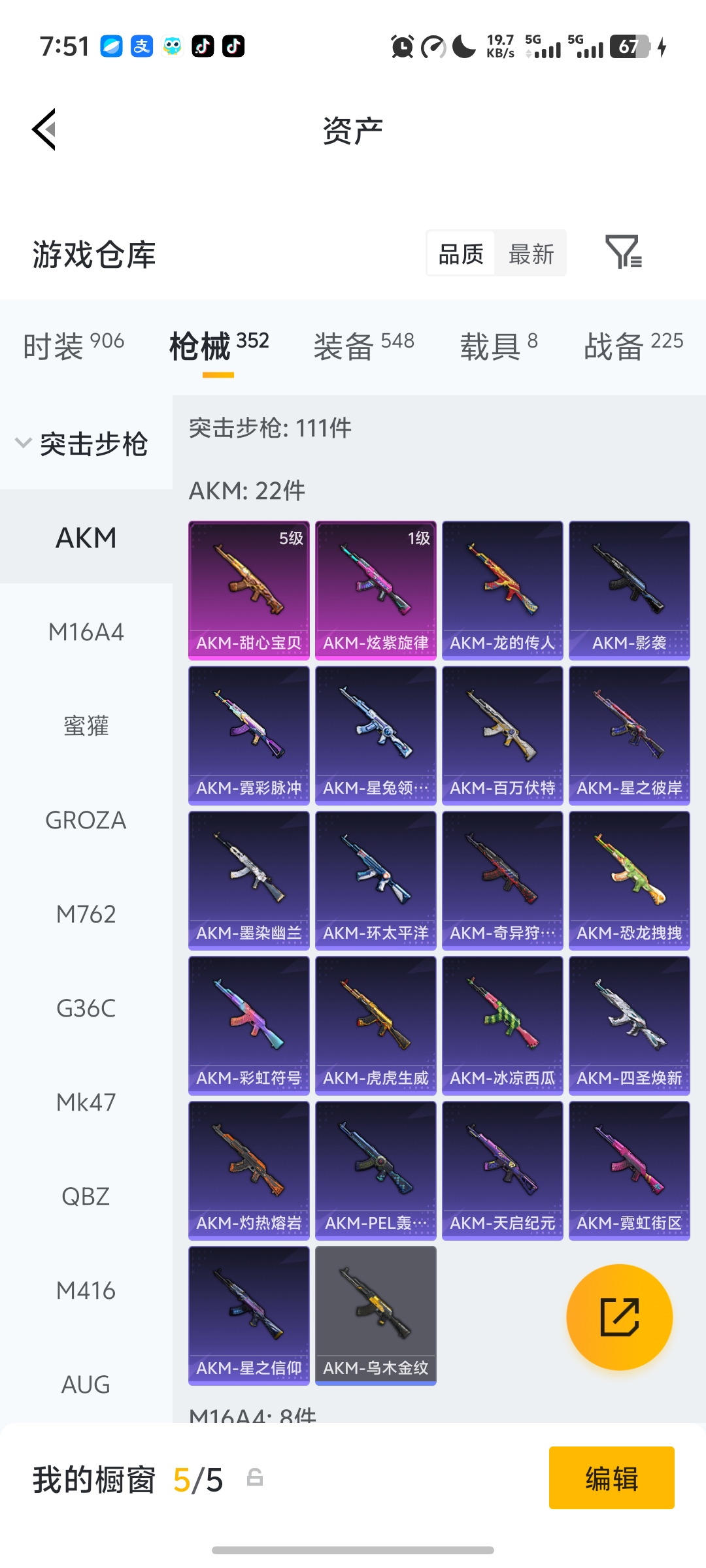The width and height of the screenshot is (706, 1568).
Task: Switch to the 战备 tab
Action: (633, 345)
